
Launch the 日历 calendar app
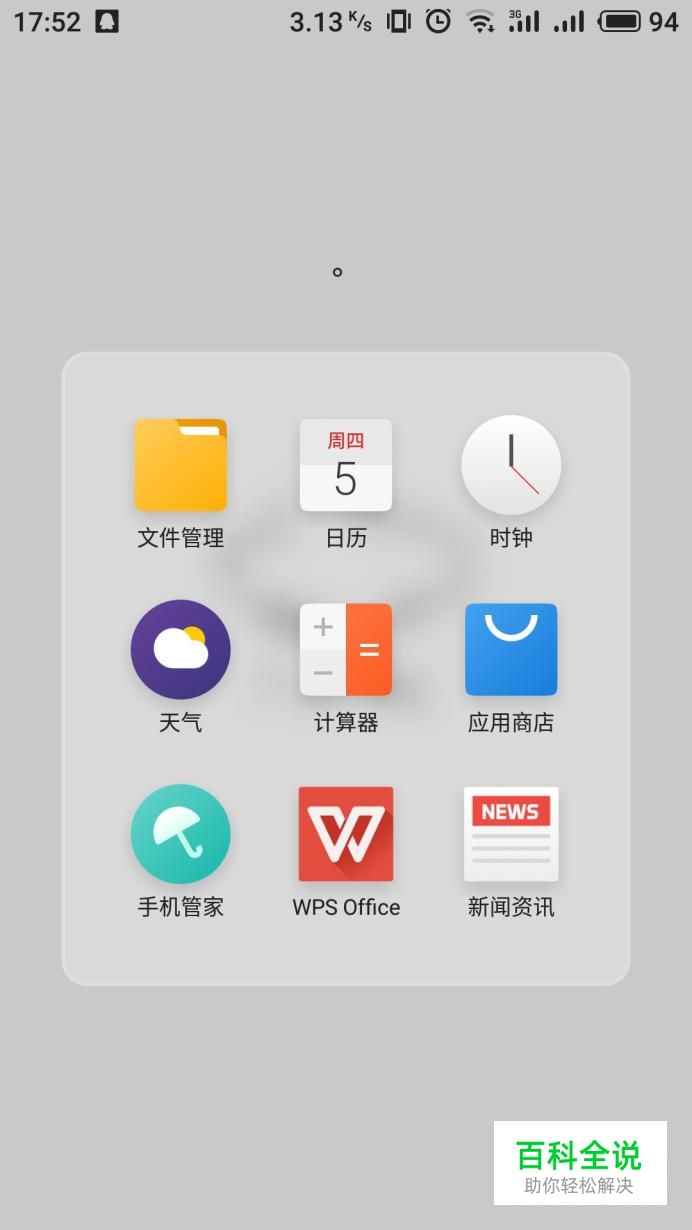[x=346, y=465]
